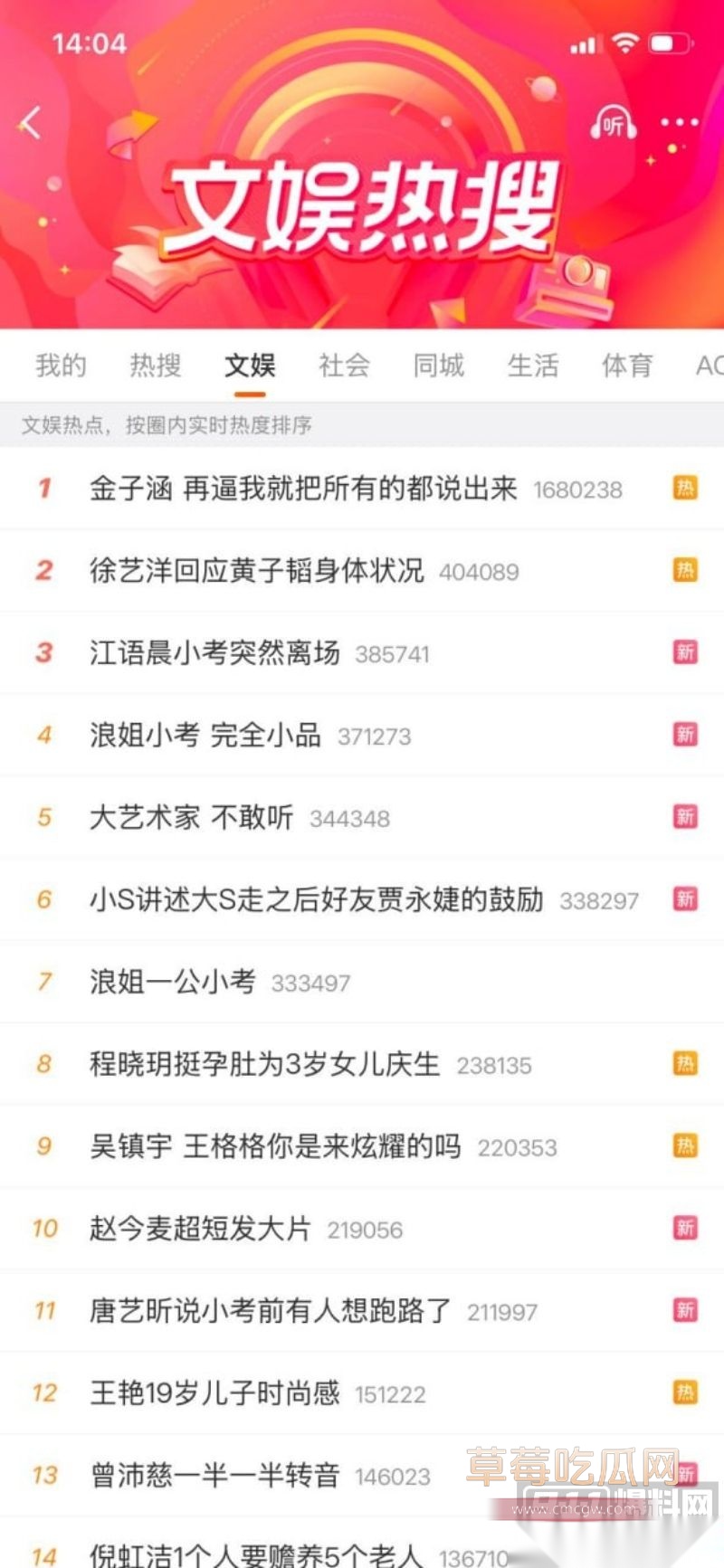Screen dimensions: 724x1568
Task: Open topic 赵今麦超短发大片
Action: tap(362, 1229)
